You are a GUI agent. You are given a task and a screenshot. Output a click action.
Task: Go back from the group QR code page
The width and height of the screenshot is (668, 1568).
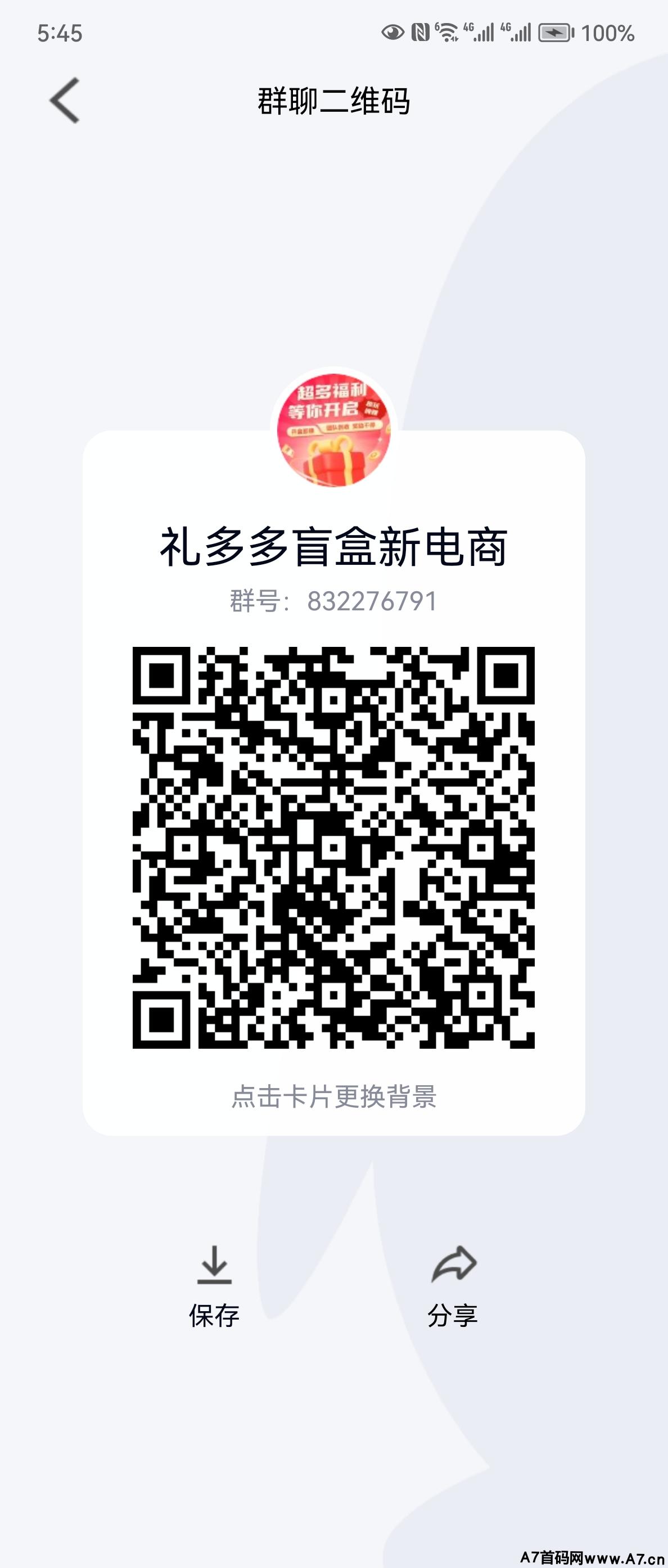[65, 101]
